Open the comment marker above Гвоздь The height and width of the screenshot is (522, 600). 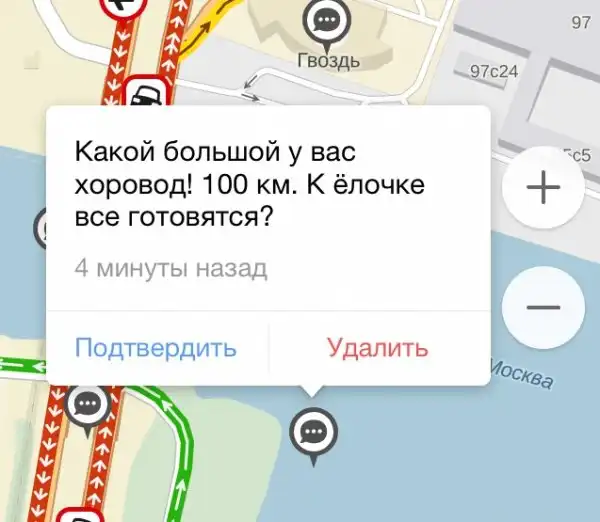tap(325, 20)
